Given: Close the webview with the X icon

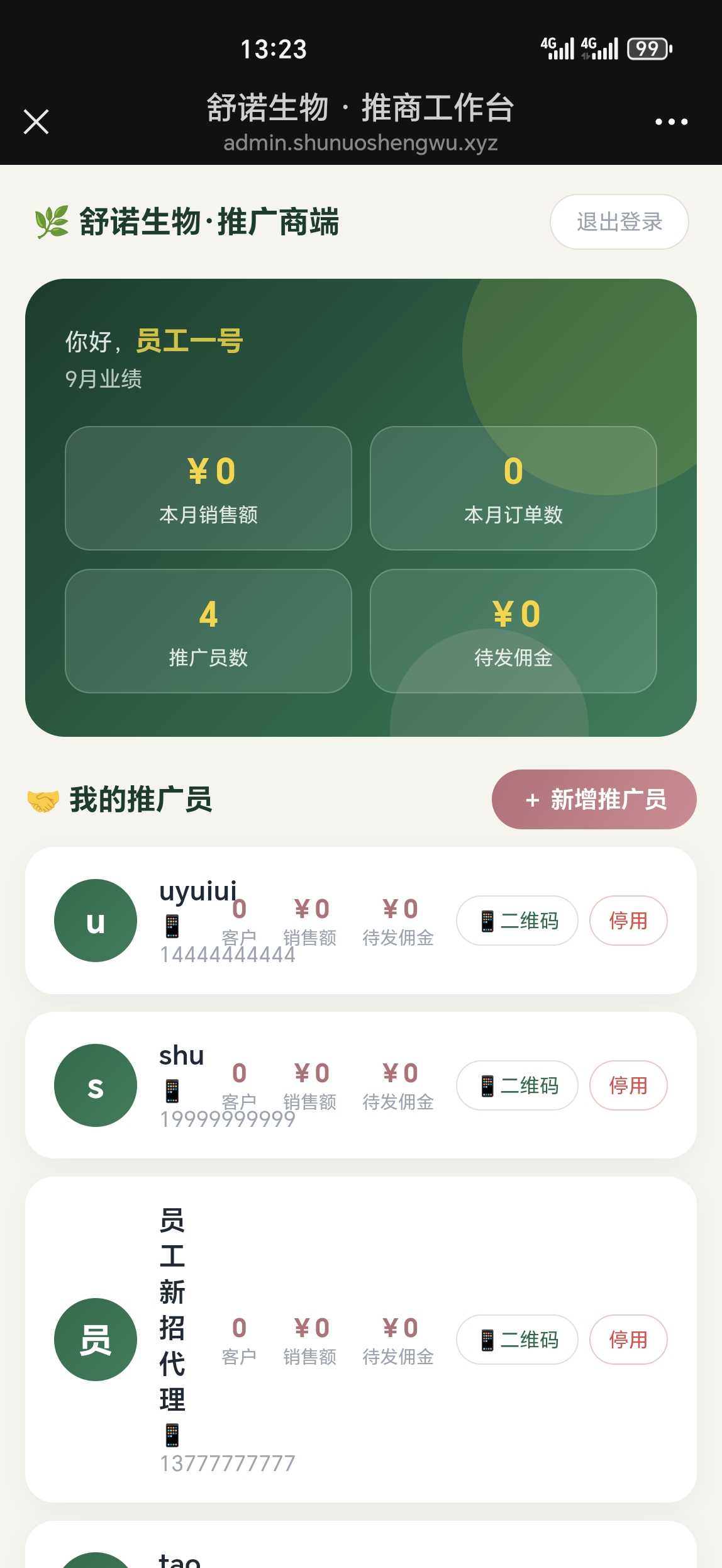Looking at the screenshot, I should [x=36, y=121].
